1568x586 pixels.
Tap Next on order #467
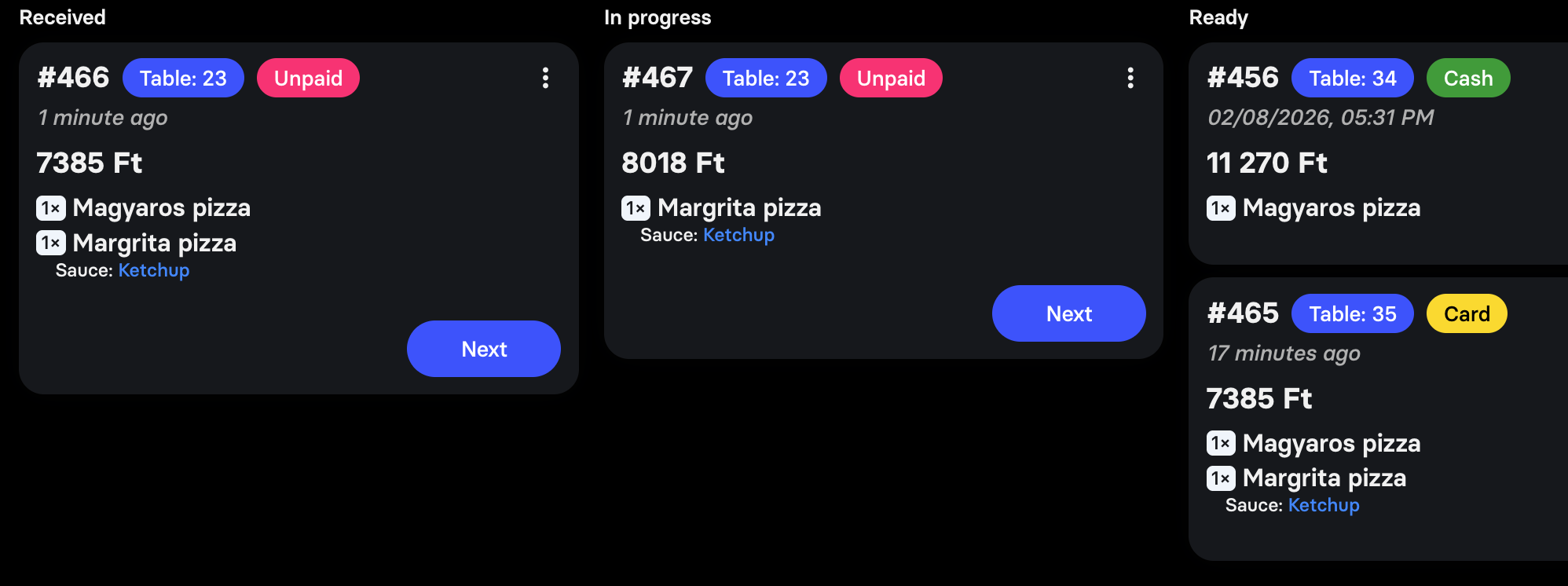click(x=1068, y=313)
